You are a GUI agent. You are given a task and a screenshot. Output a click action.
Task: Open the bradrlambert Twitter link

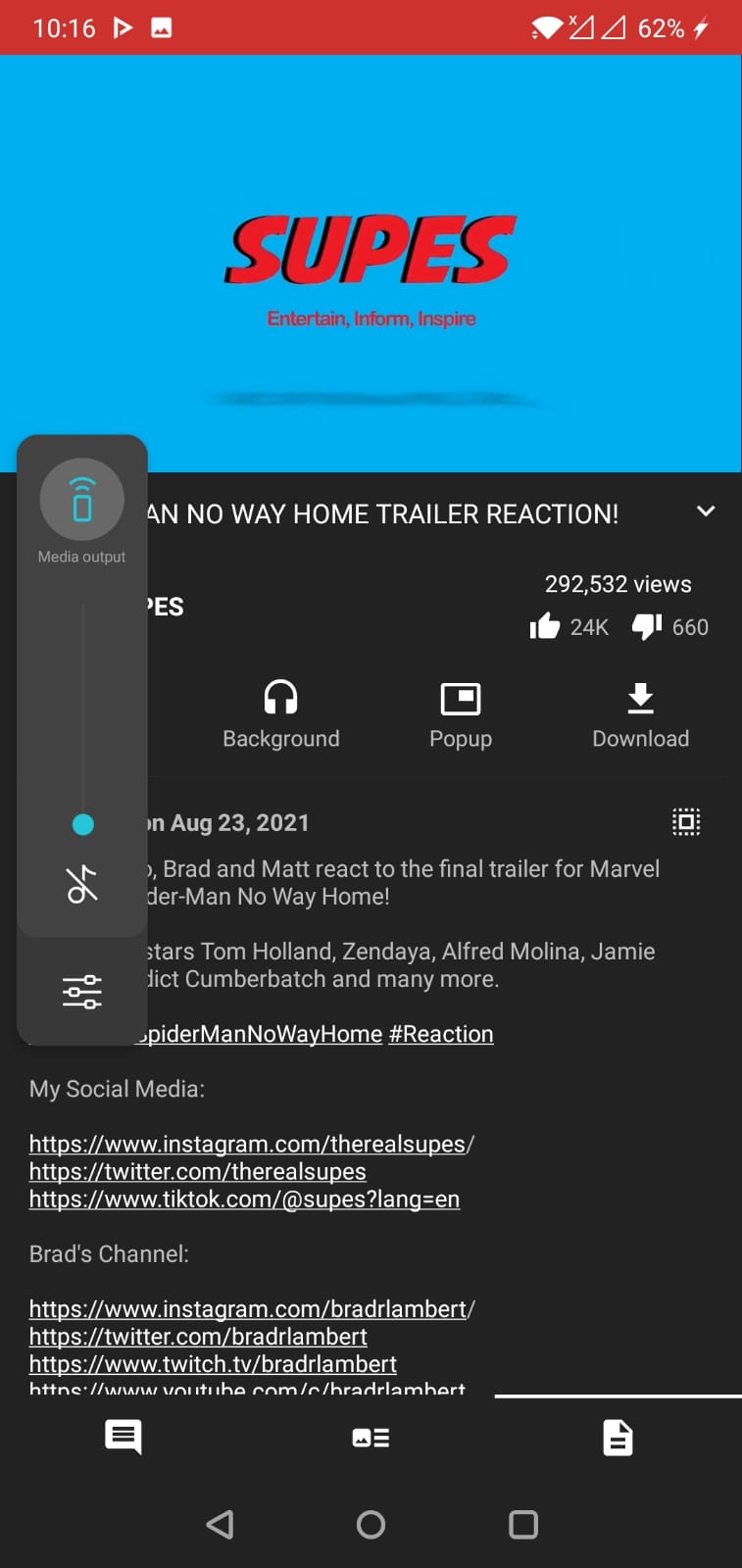(198, 1336)
